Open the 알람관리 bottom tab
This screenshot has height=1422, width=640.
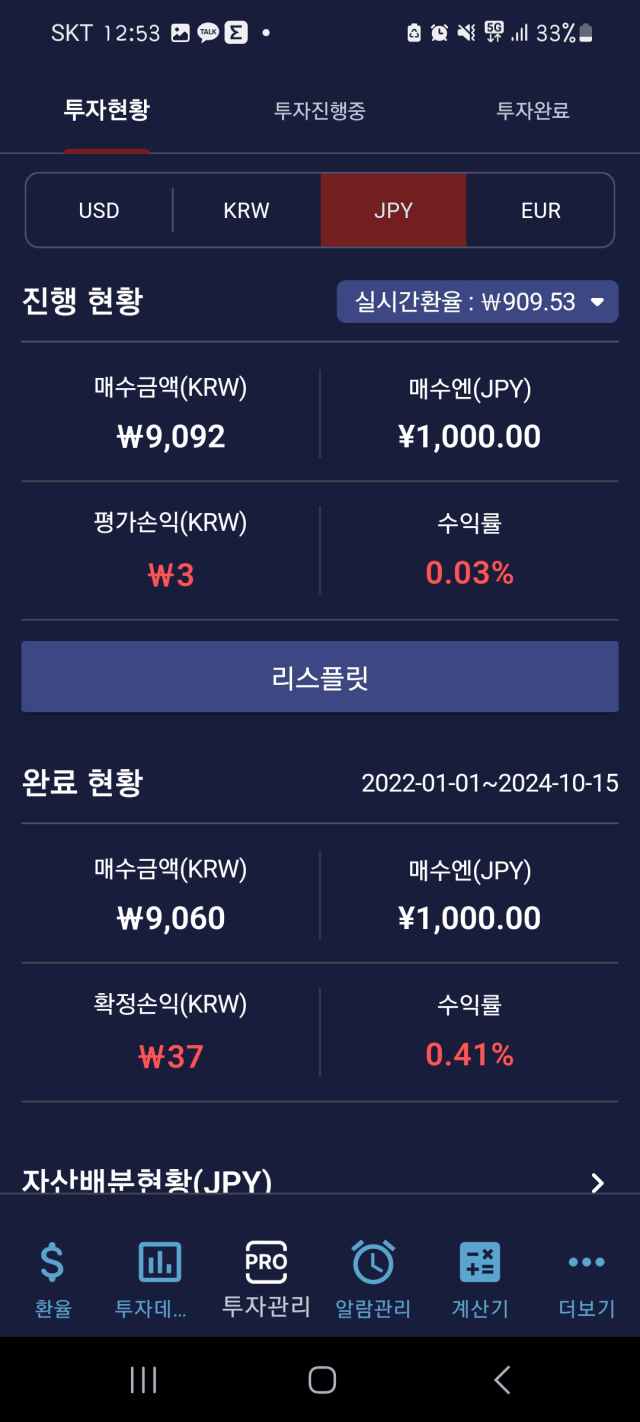click(x=373, y=1280)
